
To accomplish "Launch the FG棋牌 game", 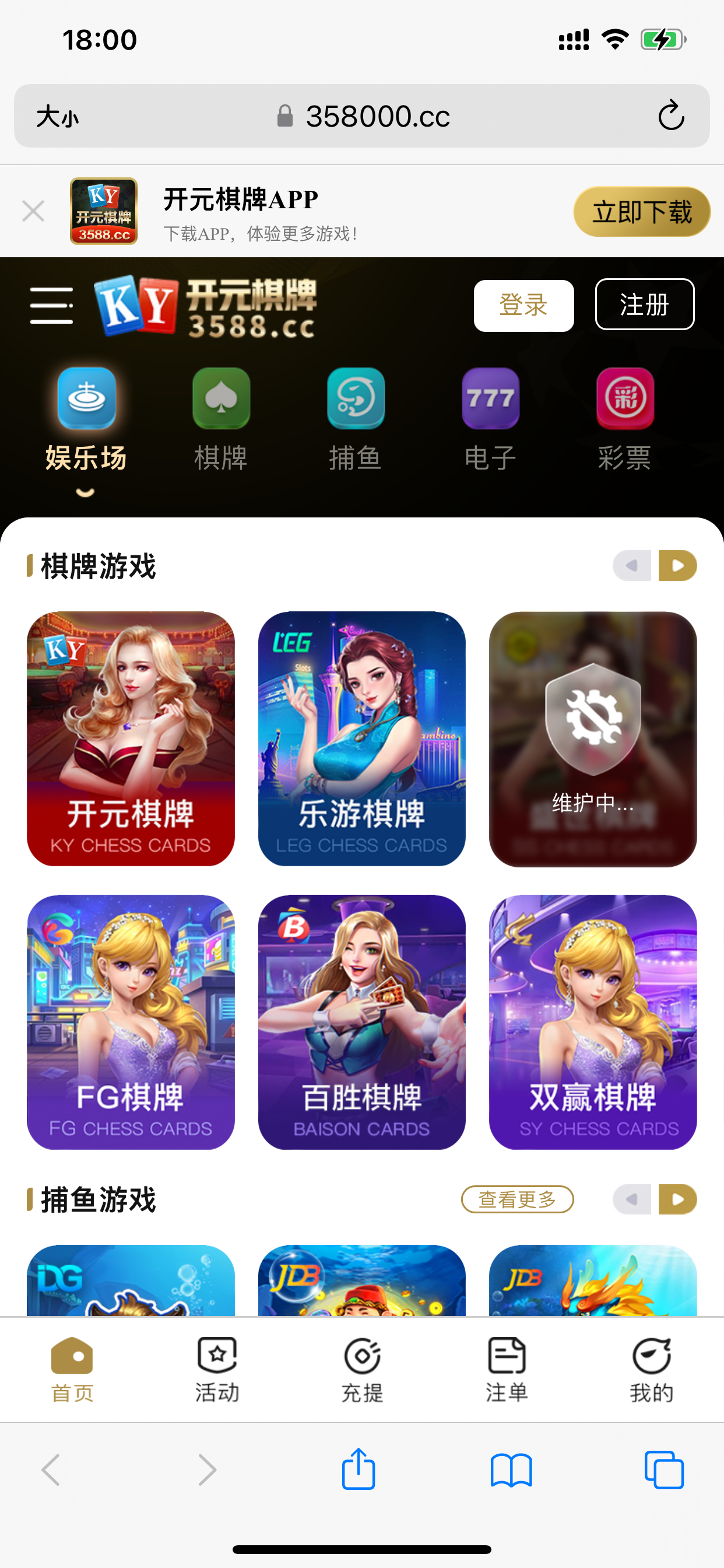I will pyautogui.click(x=131, y=1021).
